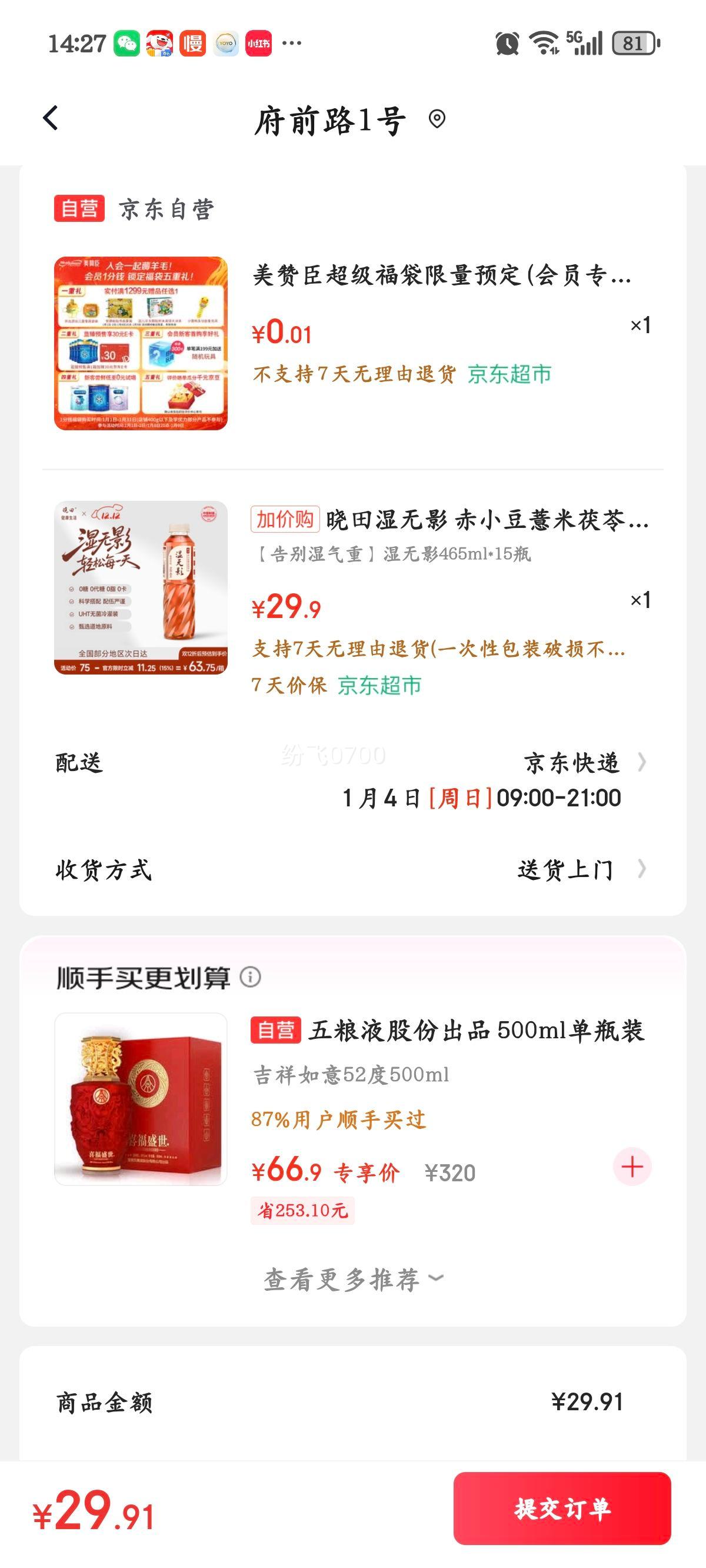
Task: Open the 京东快递 delivery options
Action: pos(572,765)
